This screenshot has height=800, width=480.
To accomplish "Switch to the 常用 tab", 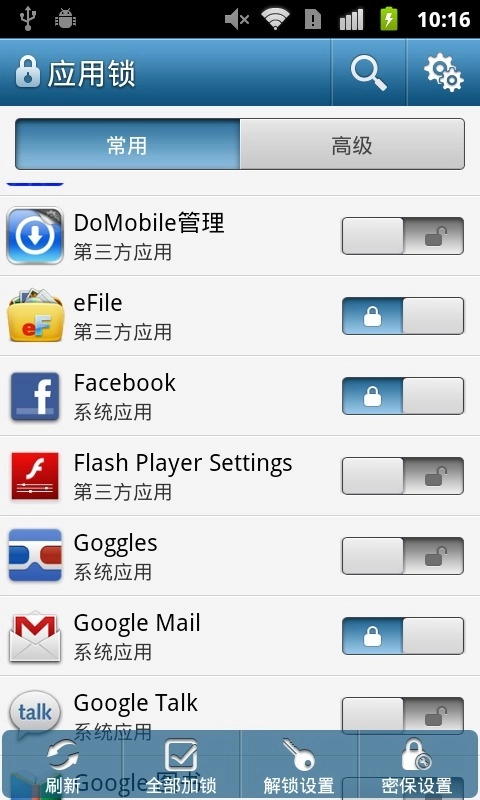I will [128, 144].
